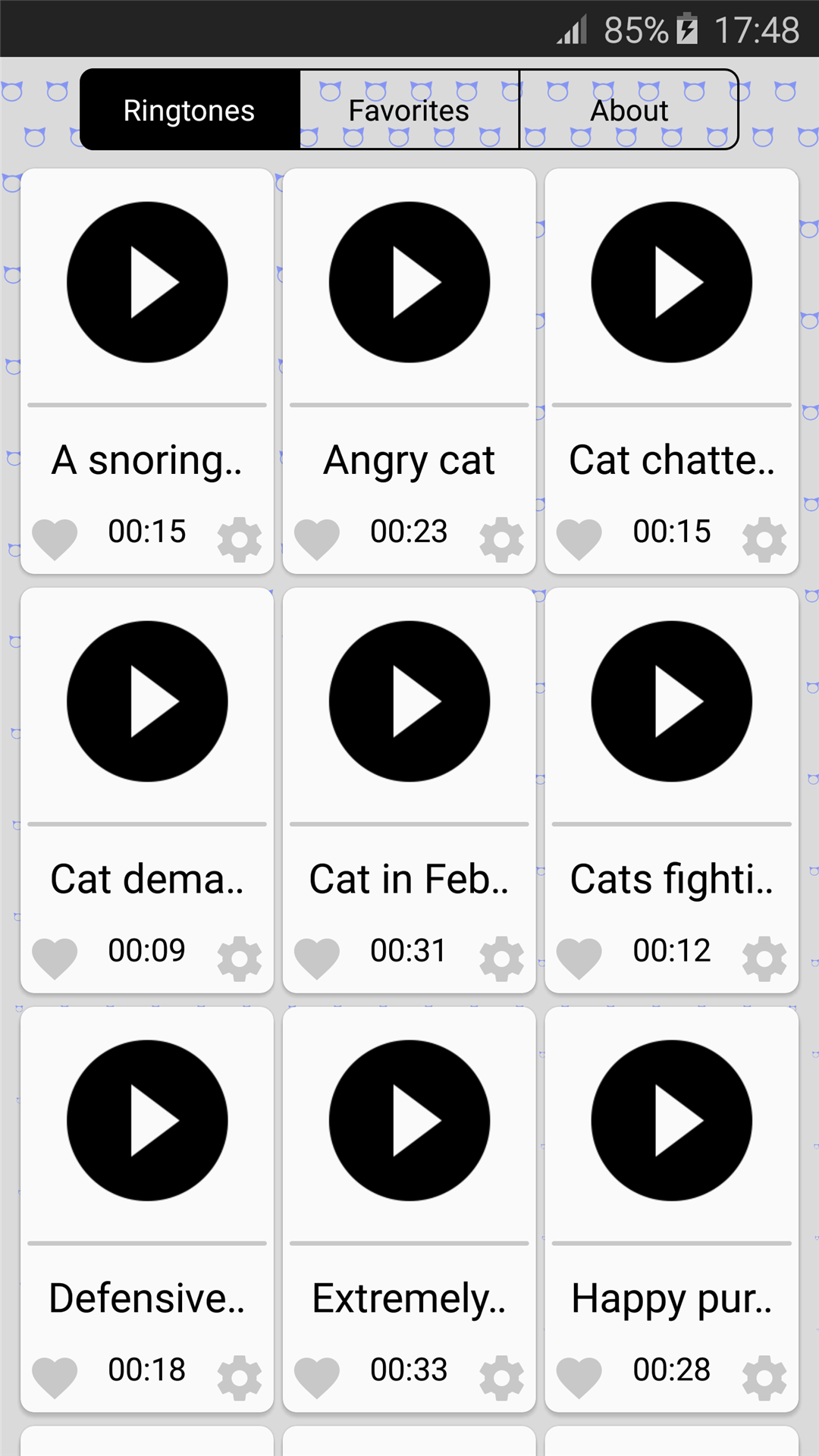
Task: Open settings gear for Cats fighti.. ringtone
Action: pos(764,959)
